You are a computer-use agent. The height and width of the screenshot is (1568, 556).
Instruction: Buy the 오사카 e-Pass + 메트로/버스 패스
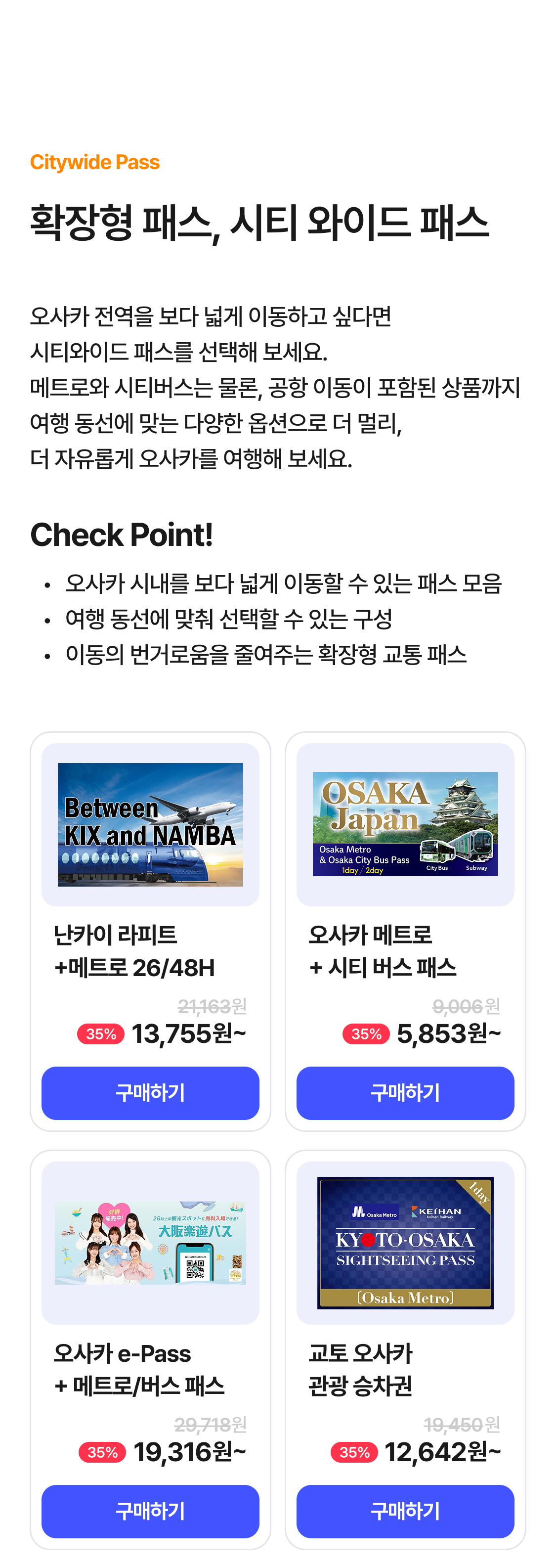click(x=150, y=1511)
